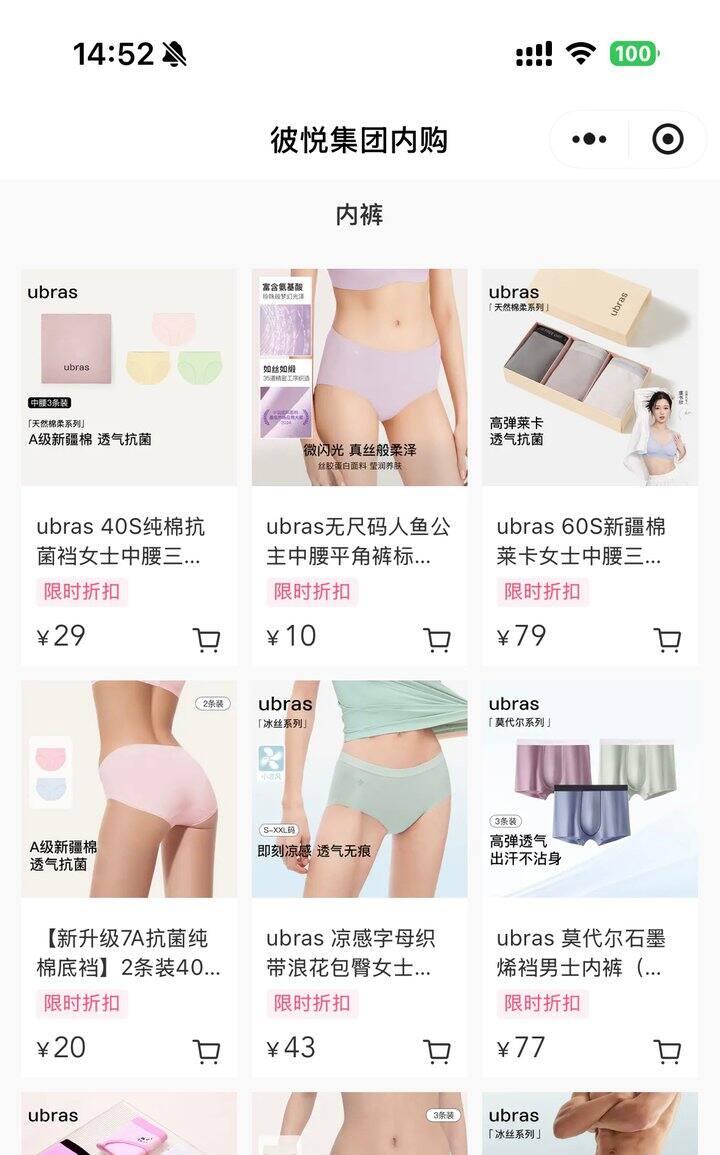The image size is (720, 1155).
Task: Add the ¥77 莫代尔男士内裤 to cart
Action: click(x=667, y=1050)
